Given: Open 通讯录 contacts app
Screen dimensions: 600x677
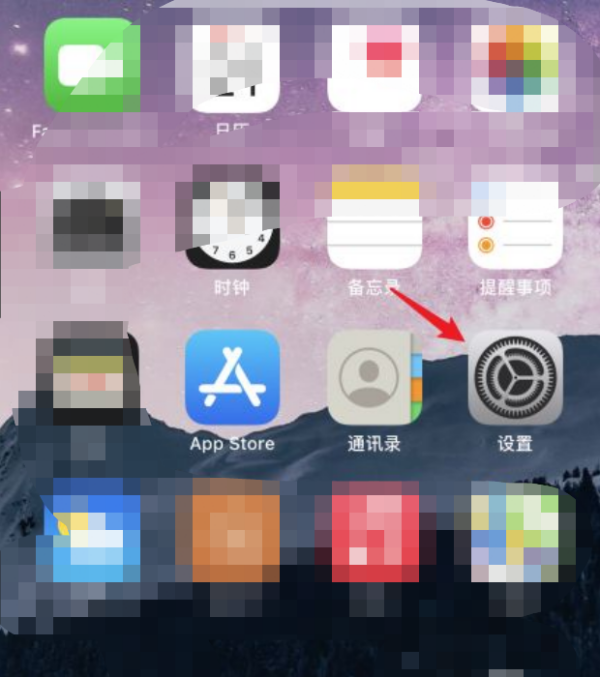Looking at the screenshot, I should tap(374, 378).
